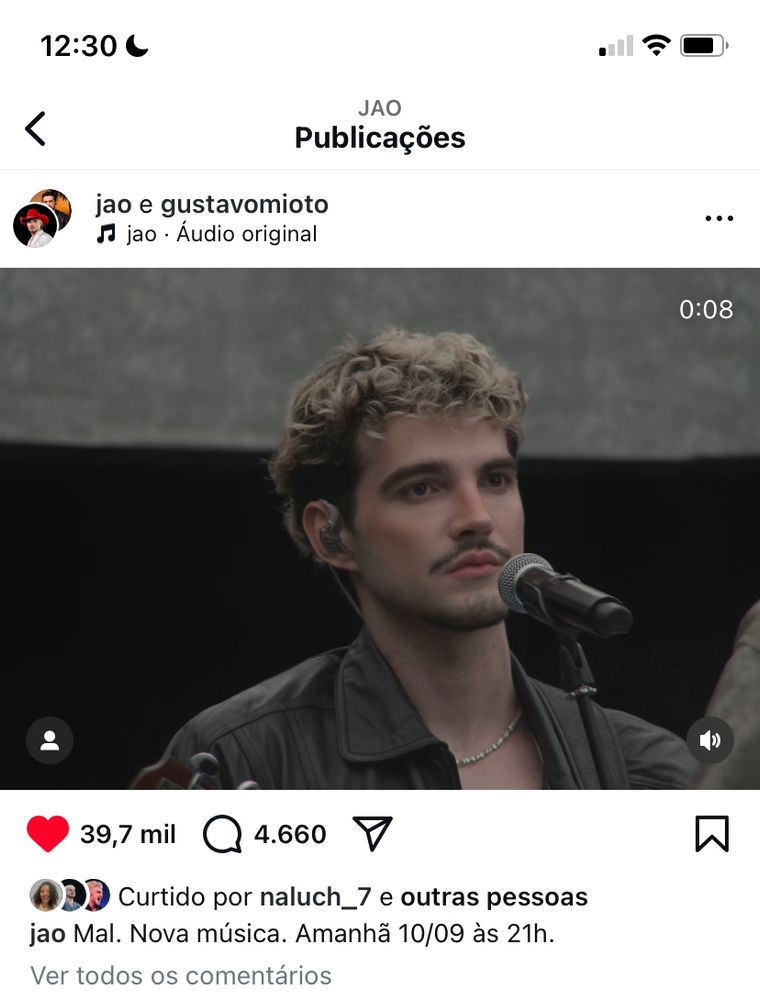
Task: Open the post's three-dot options menu
Action: (x=718, y=219)
